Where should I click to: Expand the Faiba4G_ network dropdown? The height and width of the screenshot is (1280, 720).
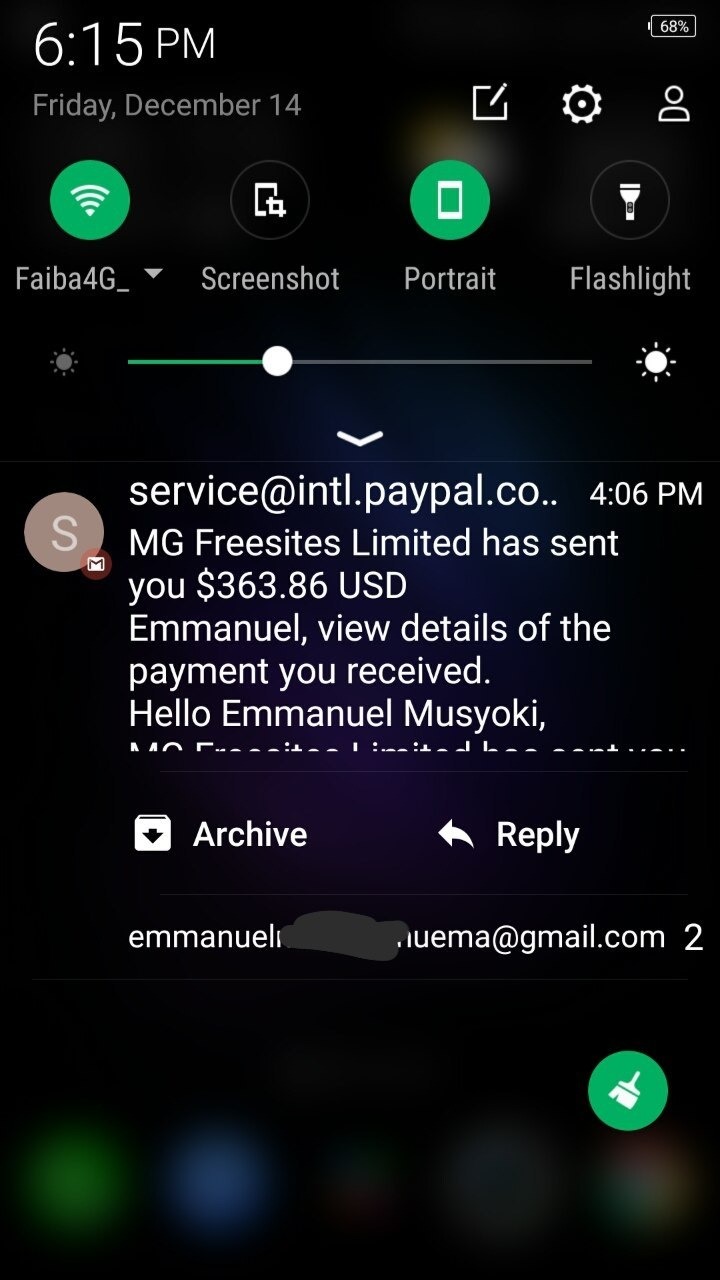click(x=153, y=274)
